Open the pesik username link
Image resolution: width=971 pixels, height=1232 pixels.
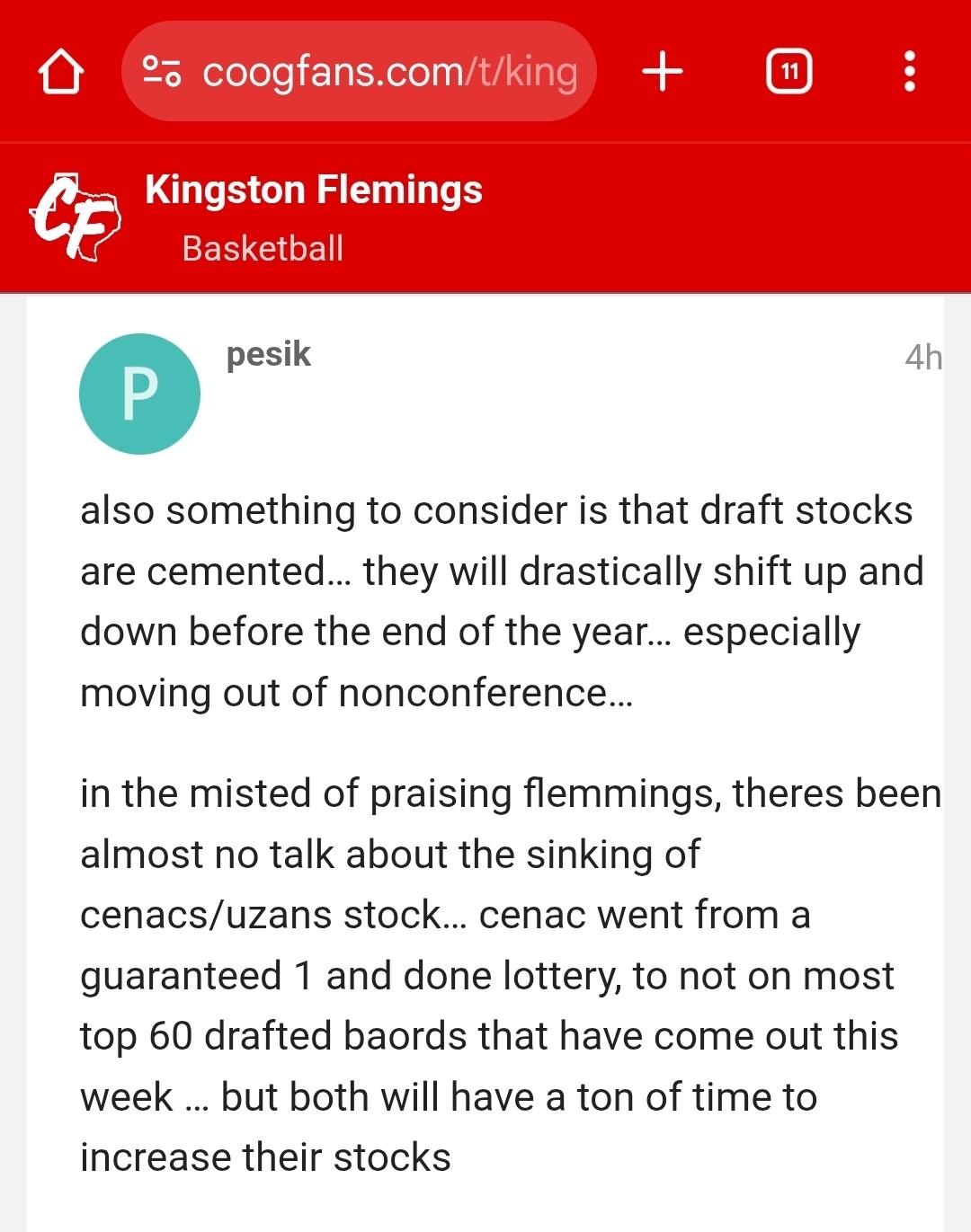coord(268,355)
